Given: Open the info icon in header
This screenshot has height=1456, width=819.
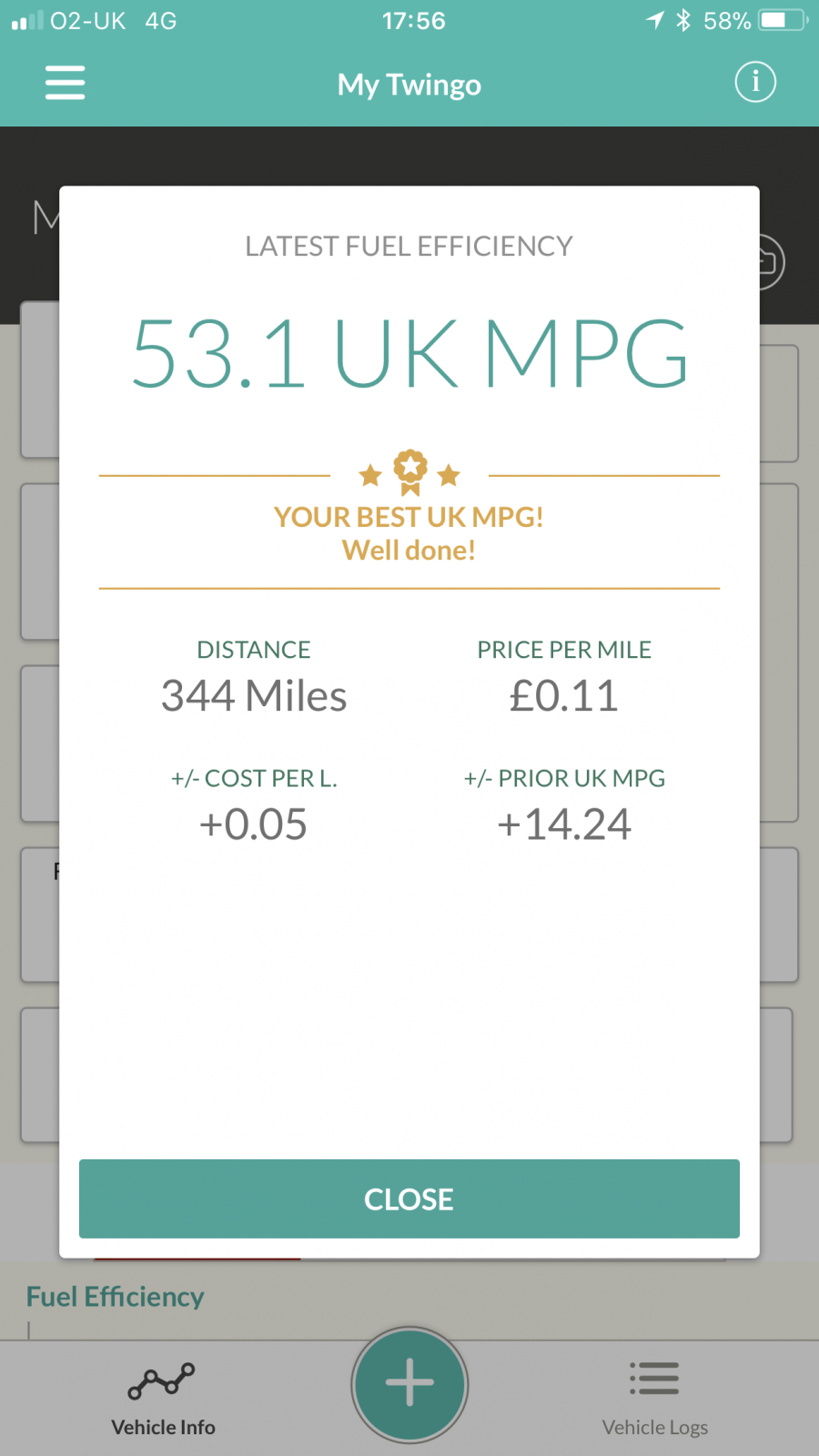Looking at the screenshot, I should [x=755, y=83].
